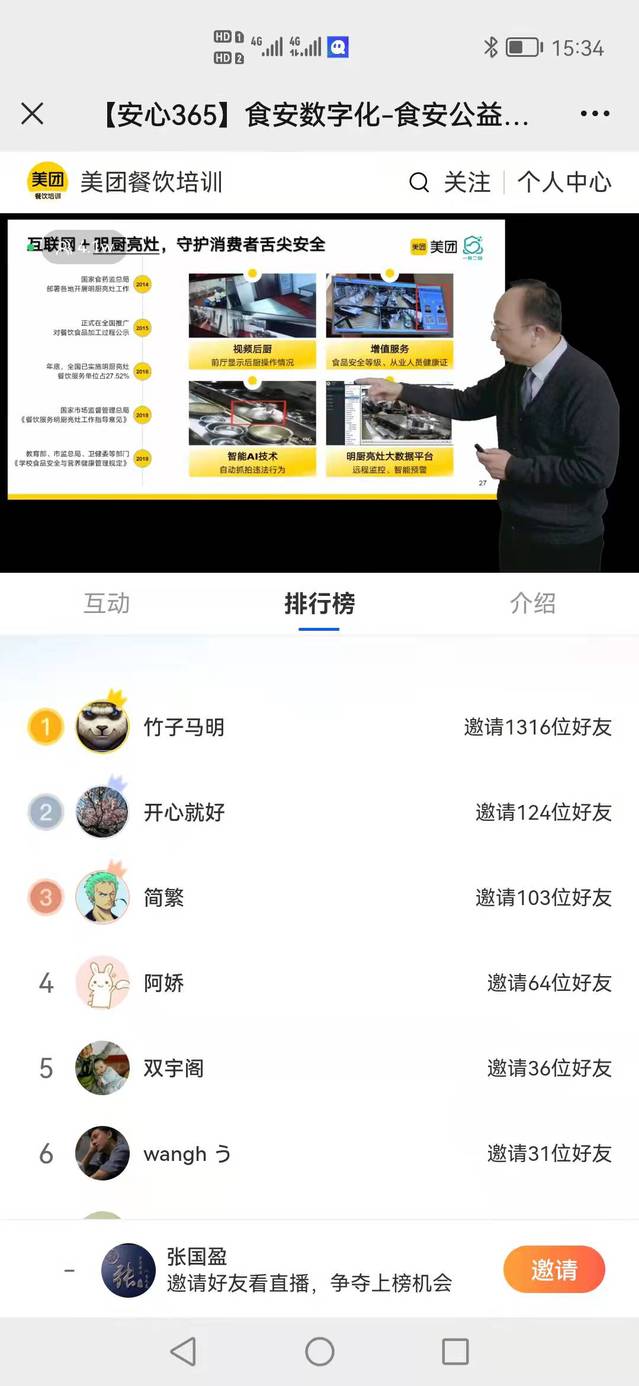
Task: Select the 排行榜 tab
Action: [319, 603]
